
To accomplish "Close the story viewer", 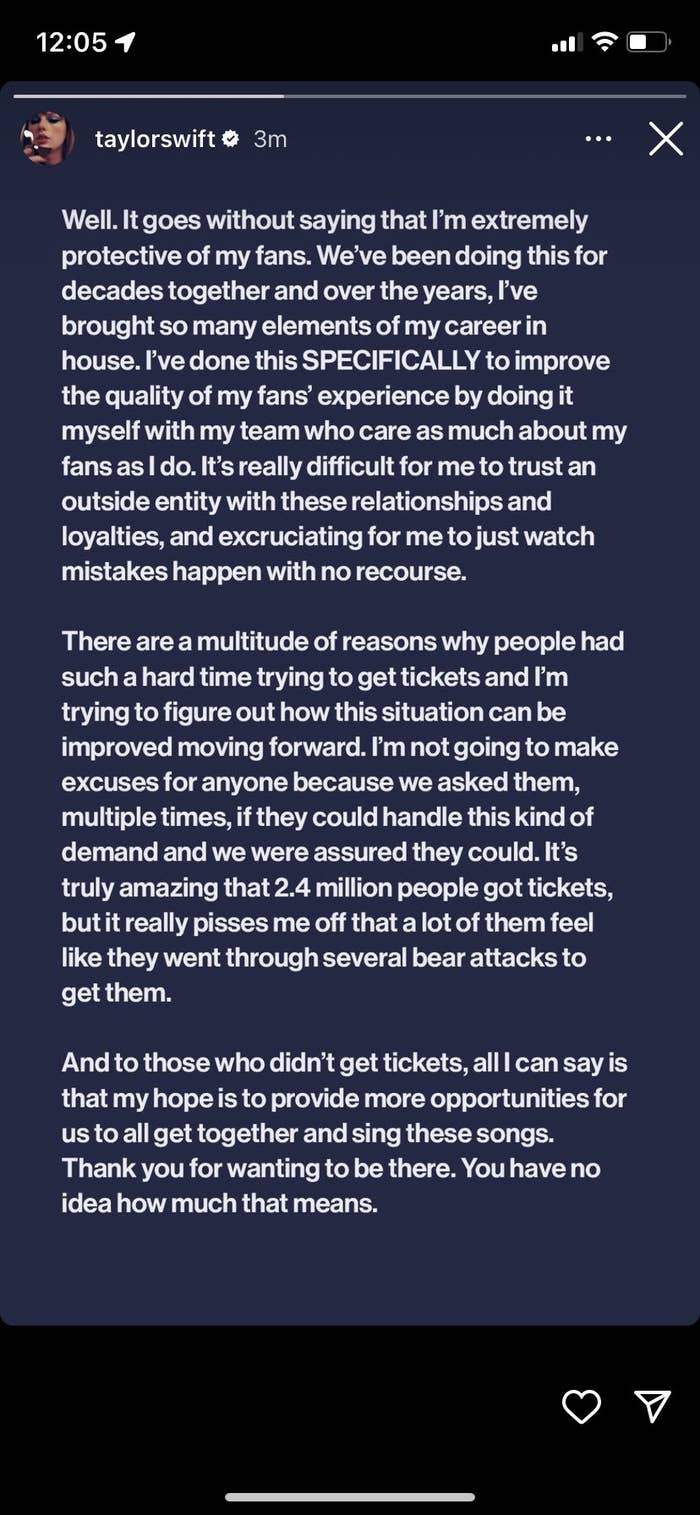I will click(x=665, y=139).
